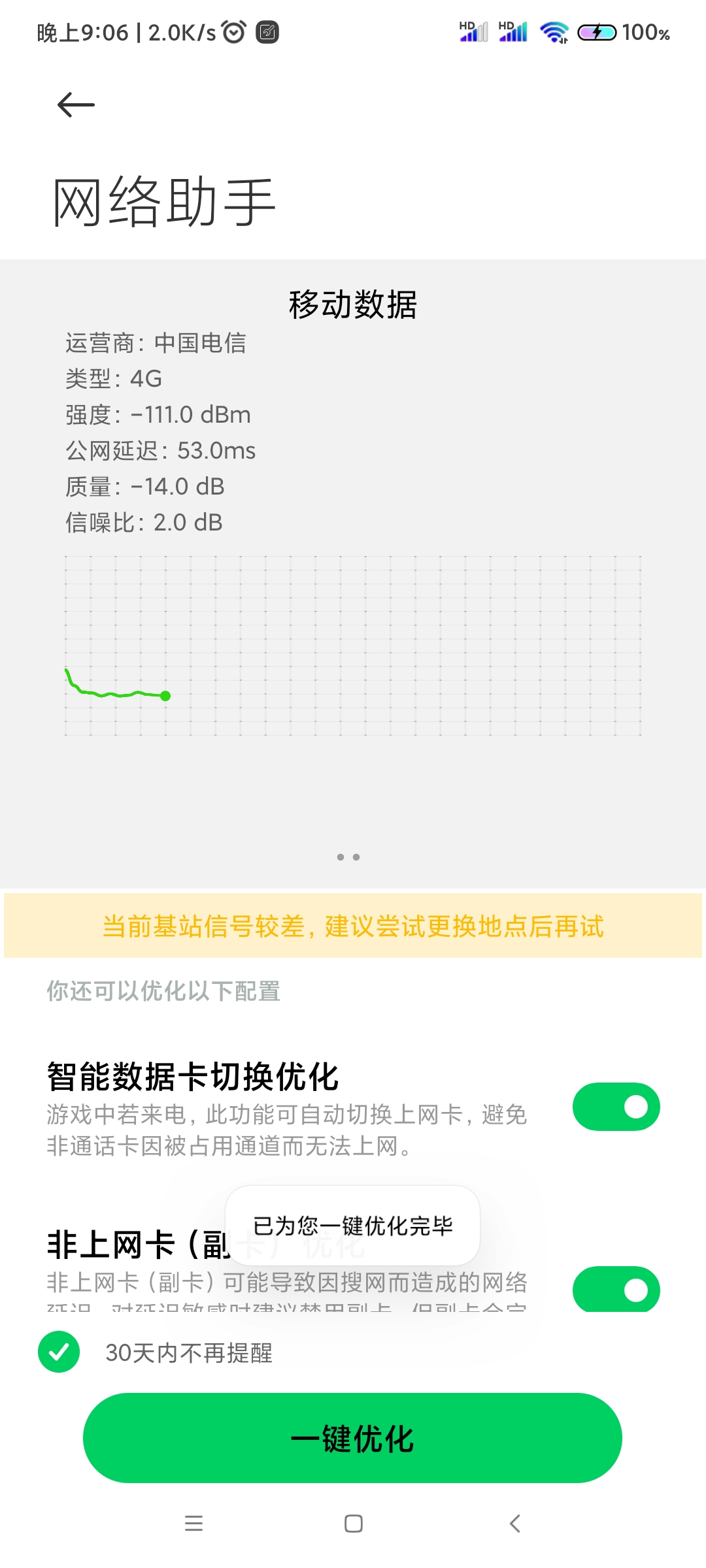Go to the home screen

coord(353,1524)
